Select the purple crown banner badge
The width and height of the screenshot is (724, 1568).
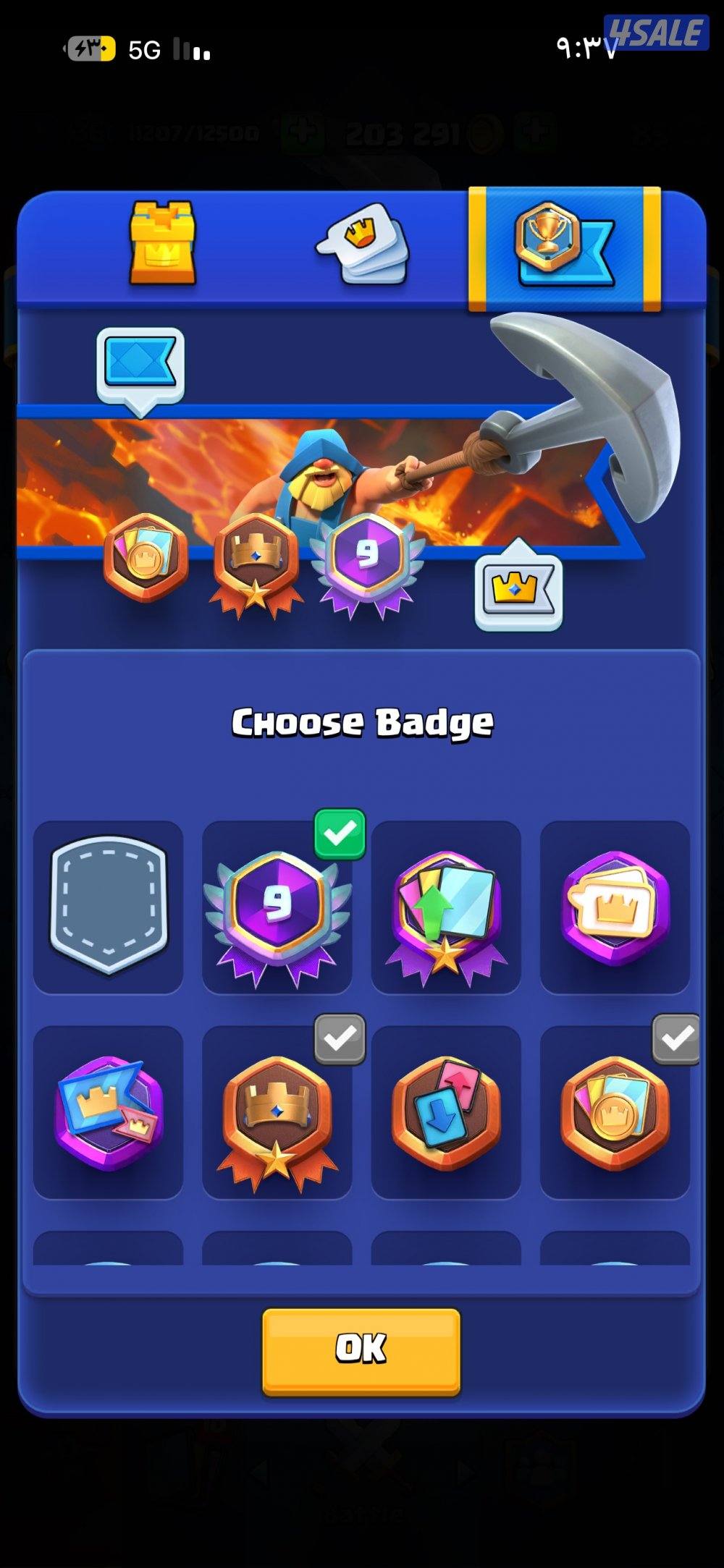[x=108, y=1113]
